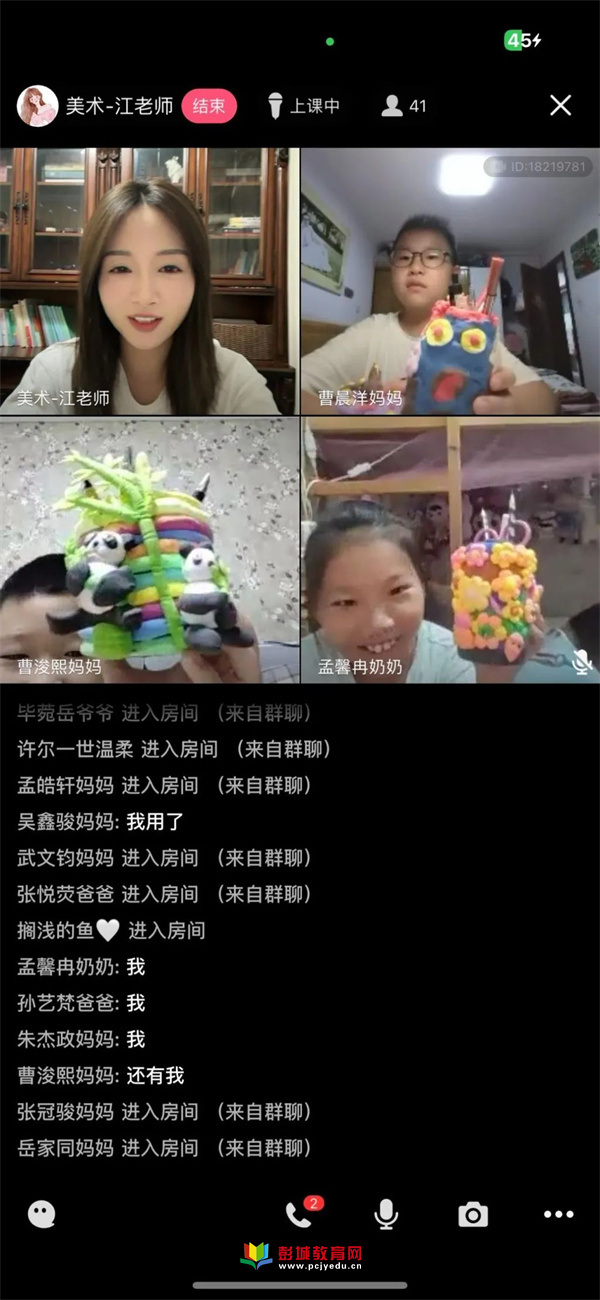Open 孟馨冉奶奶 video tile
Viewport: 600px width, 1300px height.
point(450,550)
